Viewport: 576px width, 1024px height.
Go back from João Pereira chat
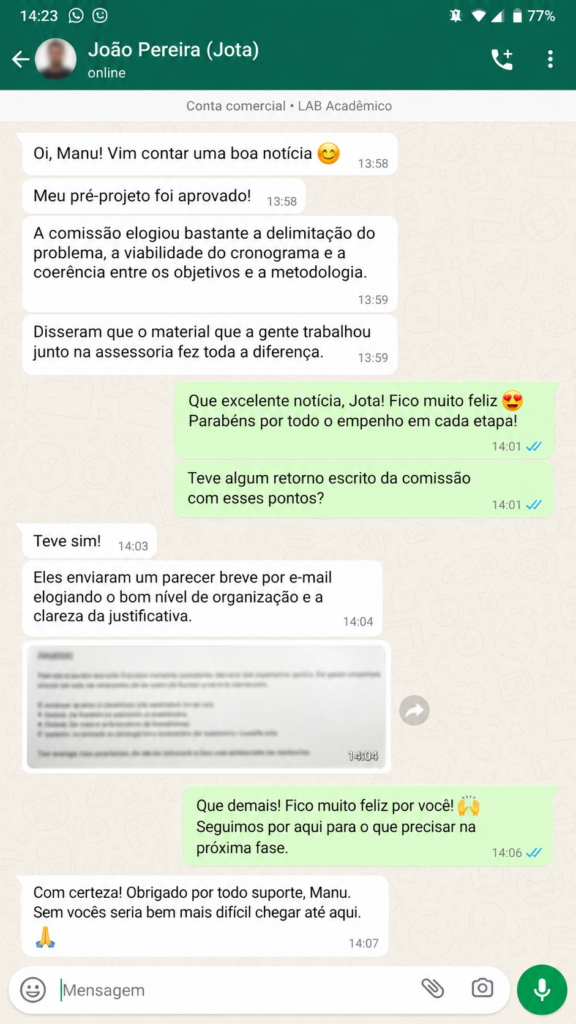pos(20,59)
